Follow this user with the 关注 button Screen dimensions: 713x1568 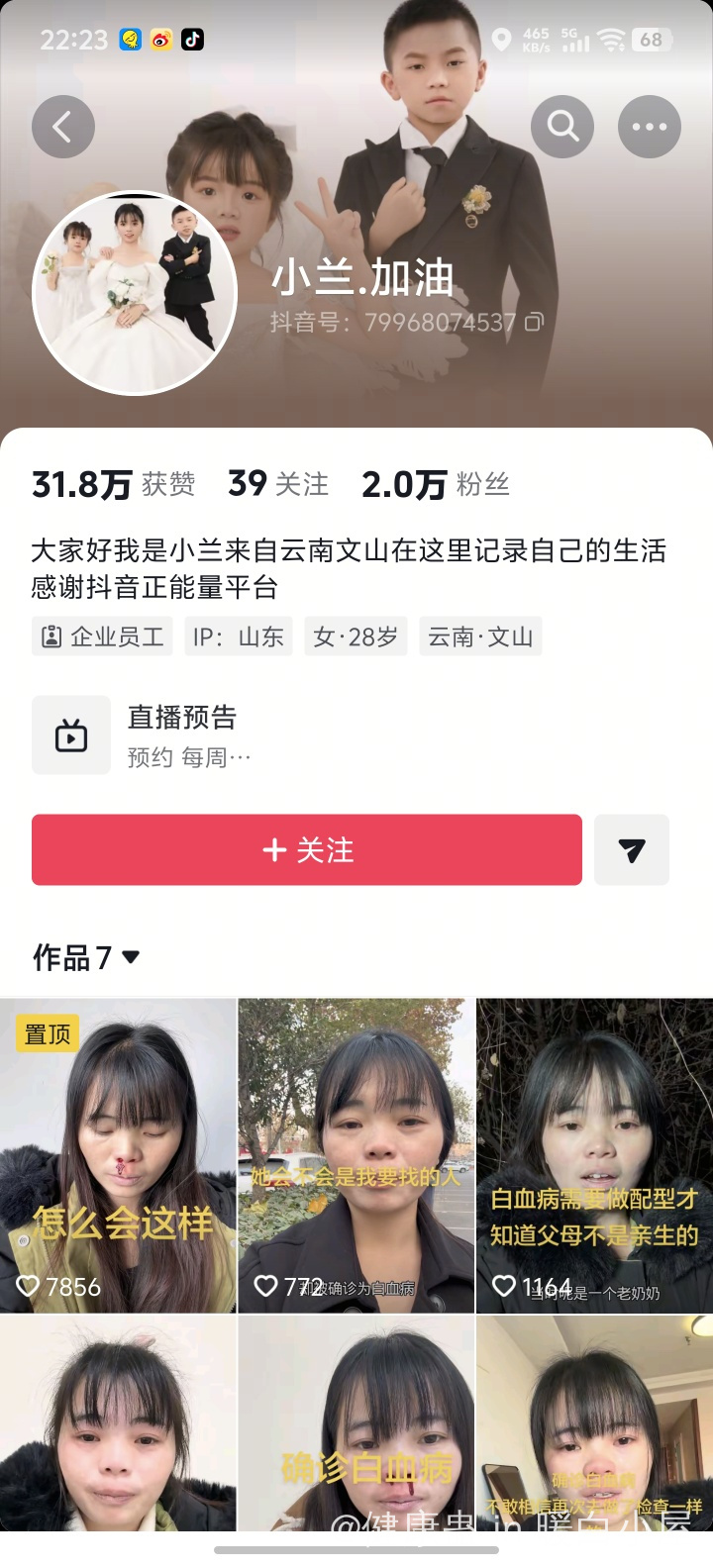(307, 849)
